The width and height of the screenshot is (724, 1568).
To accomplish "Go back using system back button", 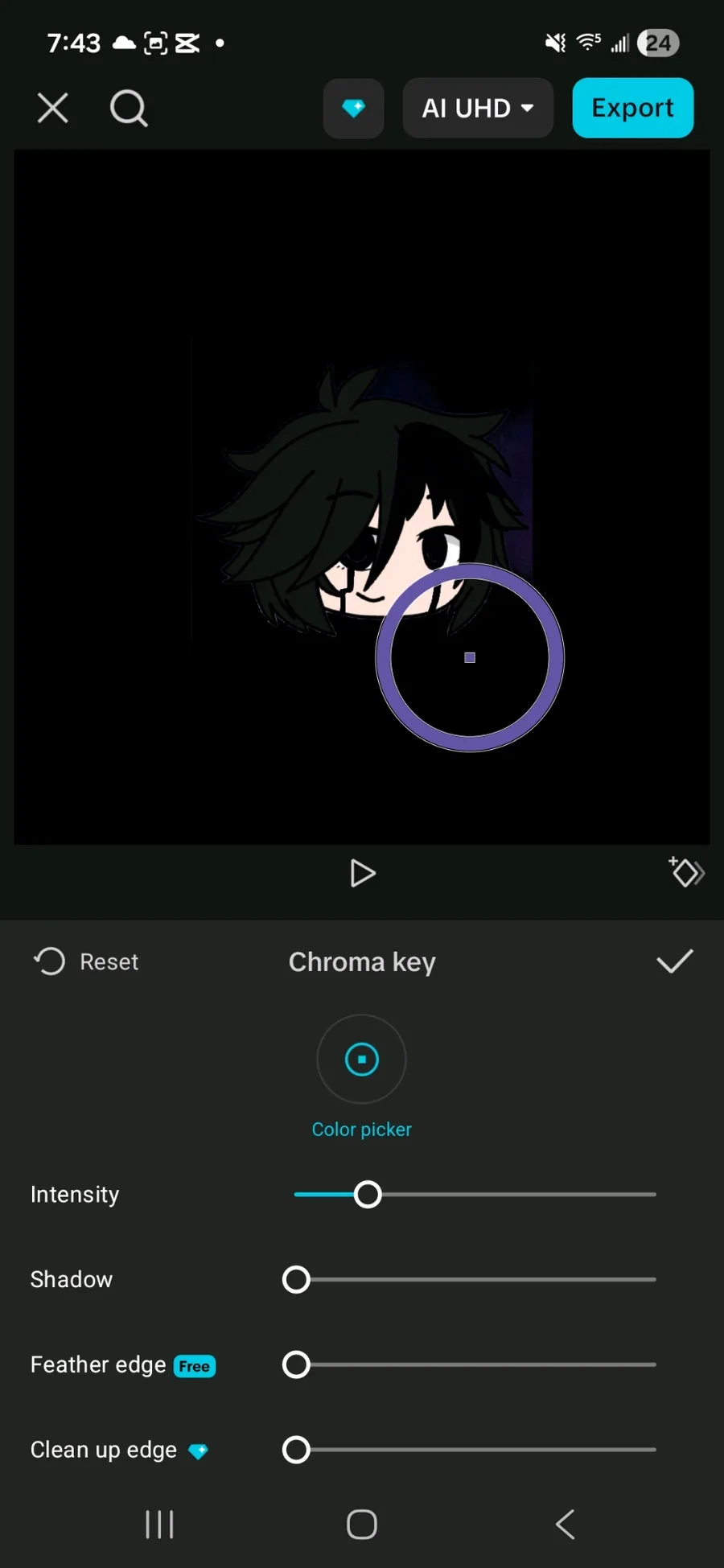I will [565, 1524].
